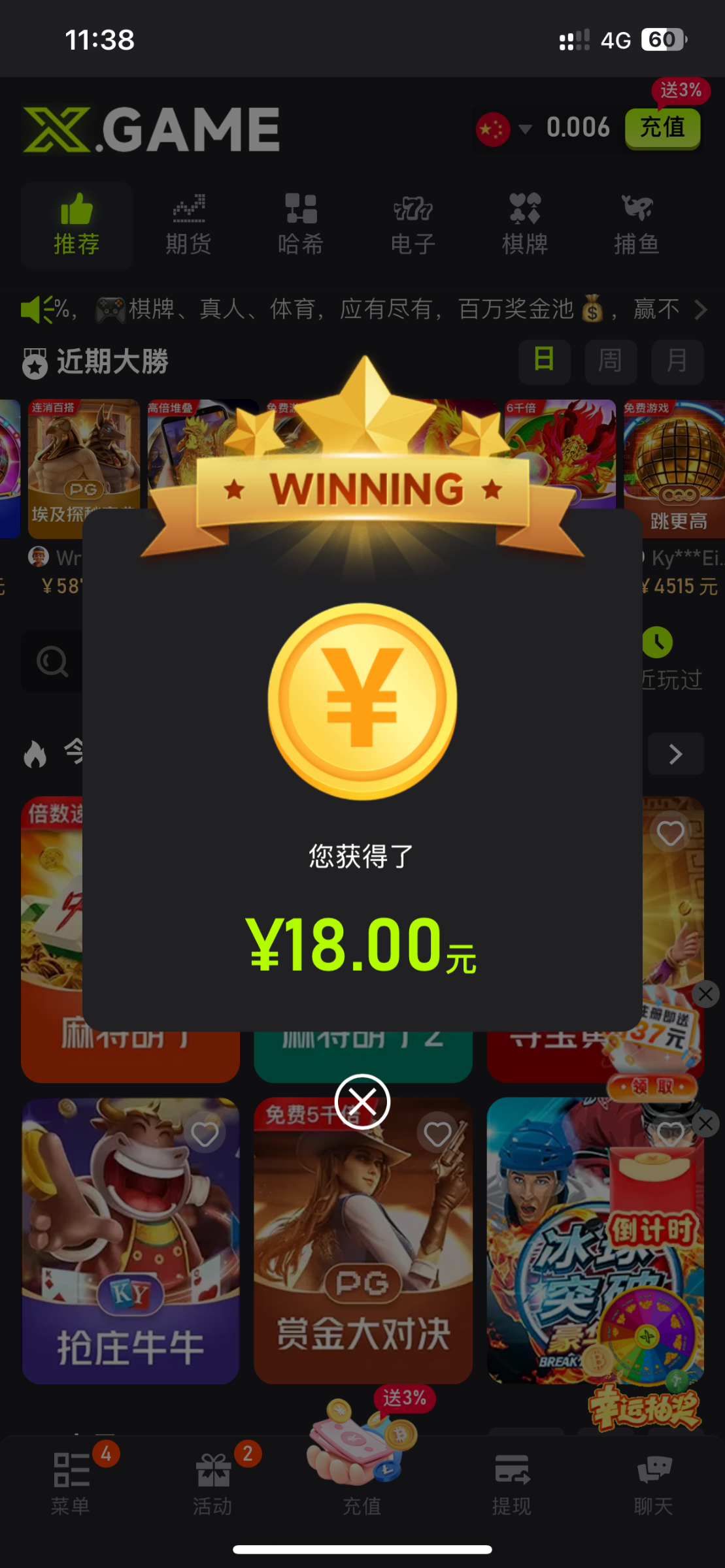725x1568 pixels.
Task: Close the winning popup dialog
Action: 362,1102
